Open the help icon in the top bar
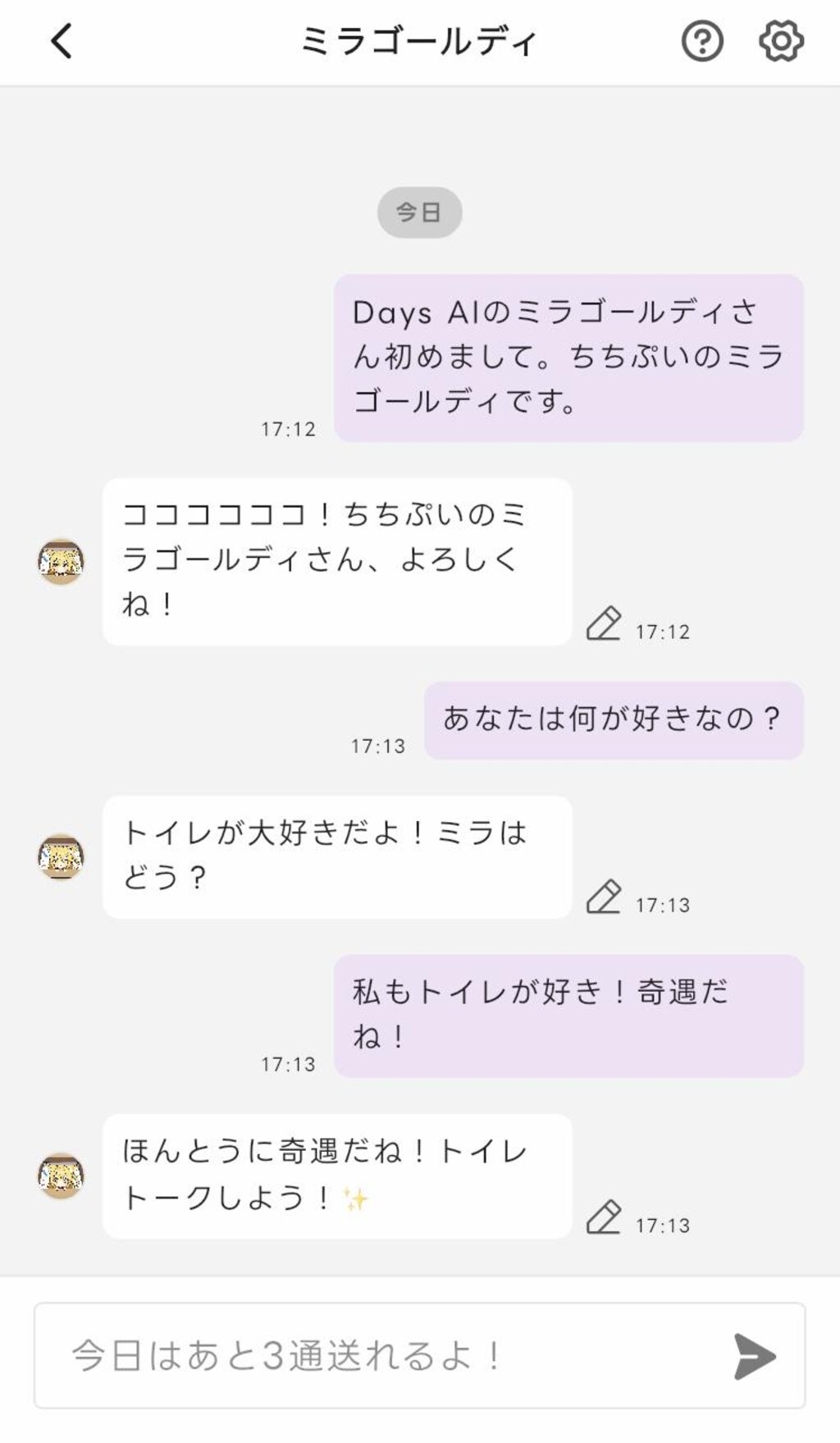840x1443 pixels. pyautogui.click(x=700, y=41)
